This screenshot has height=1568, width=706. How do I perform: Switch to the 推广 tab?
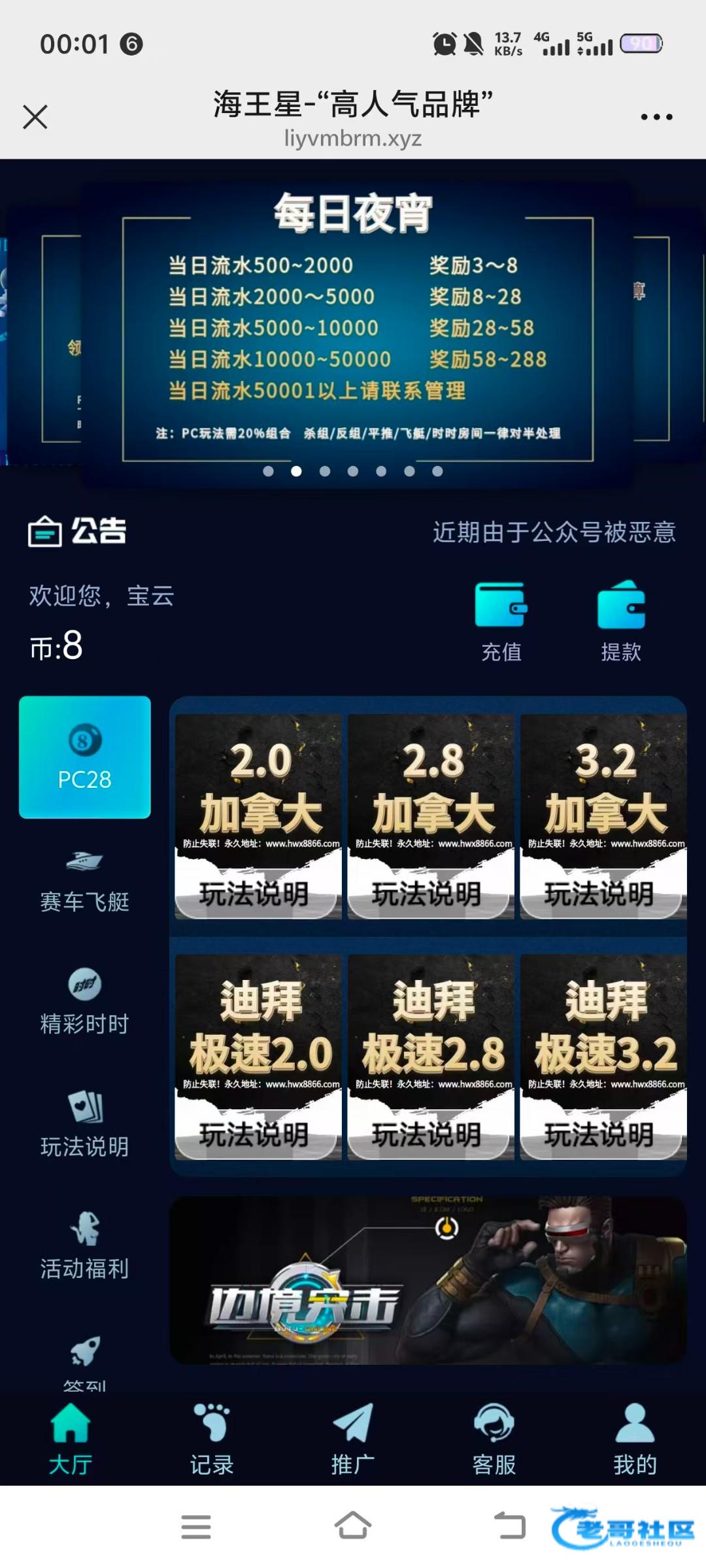pyautogui.click(x=353, y=1439)
